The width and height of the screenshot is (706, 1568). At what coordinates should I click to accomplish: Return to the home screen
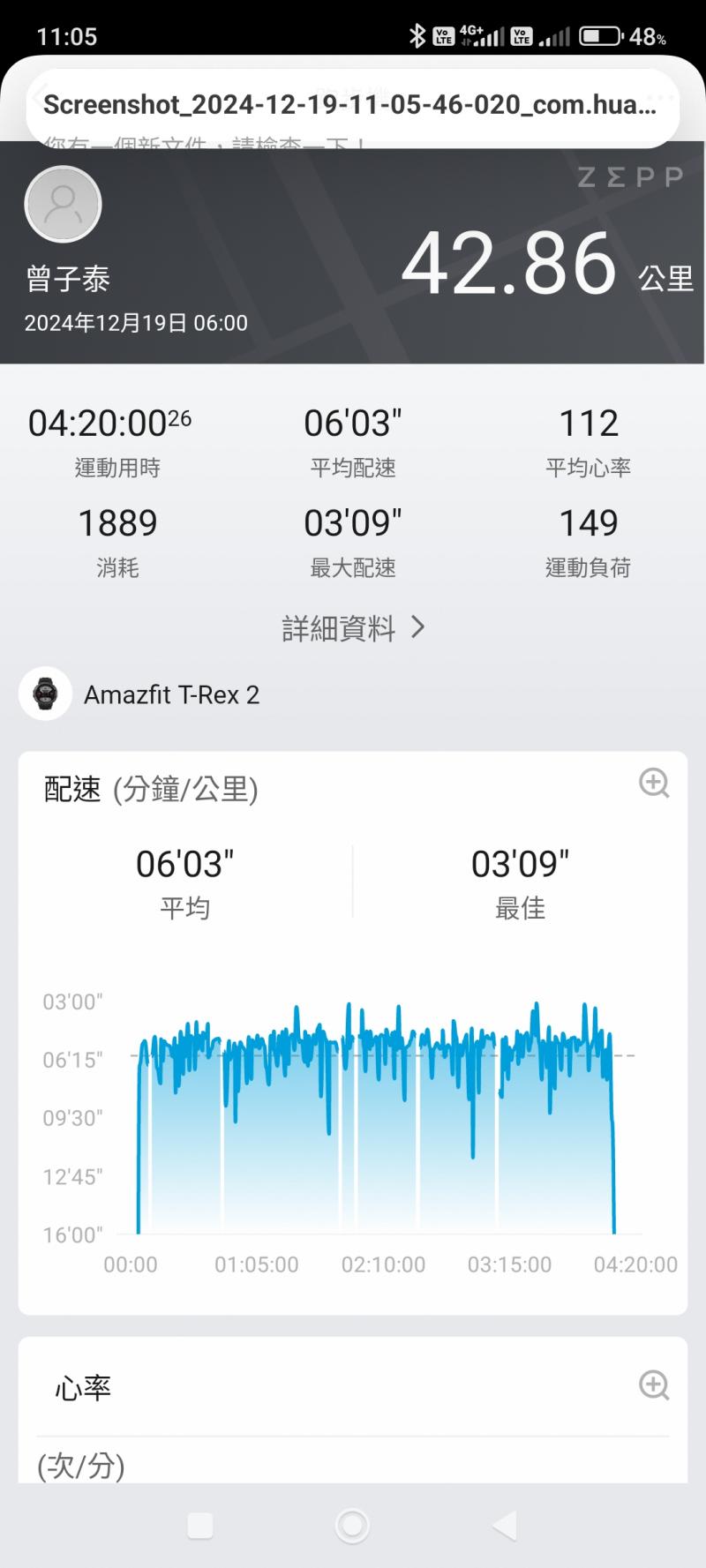tap(352, 1525)
